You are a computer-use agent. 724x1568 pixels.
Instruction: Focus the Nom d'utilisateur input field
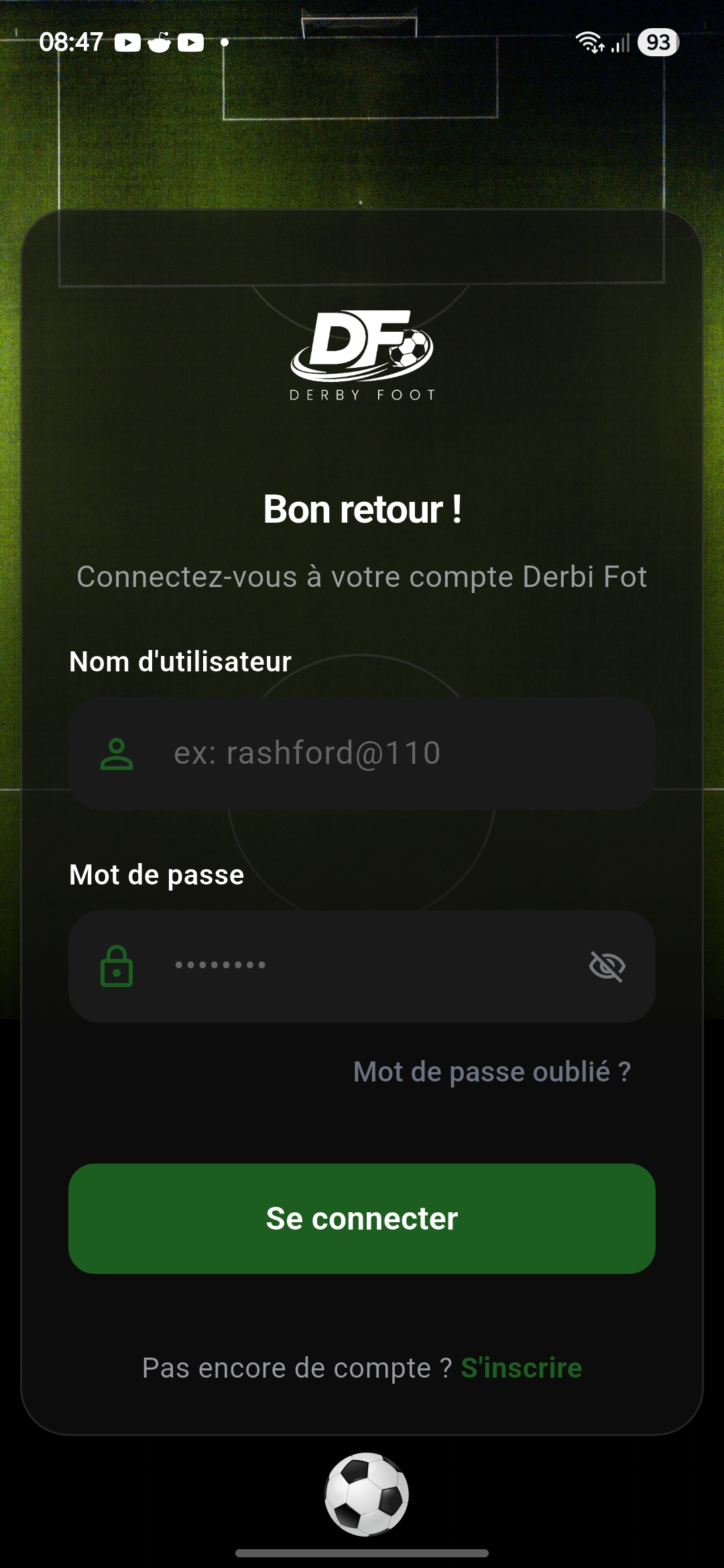(x=362, y=753)
